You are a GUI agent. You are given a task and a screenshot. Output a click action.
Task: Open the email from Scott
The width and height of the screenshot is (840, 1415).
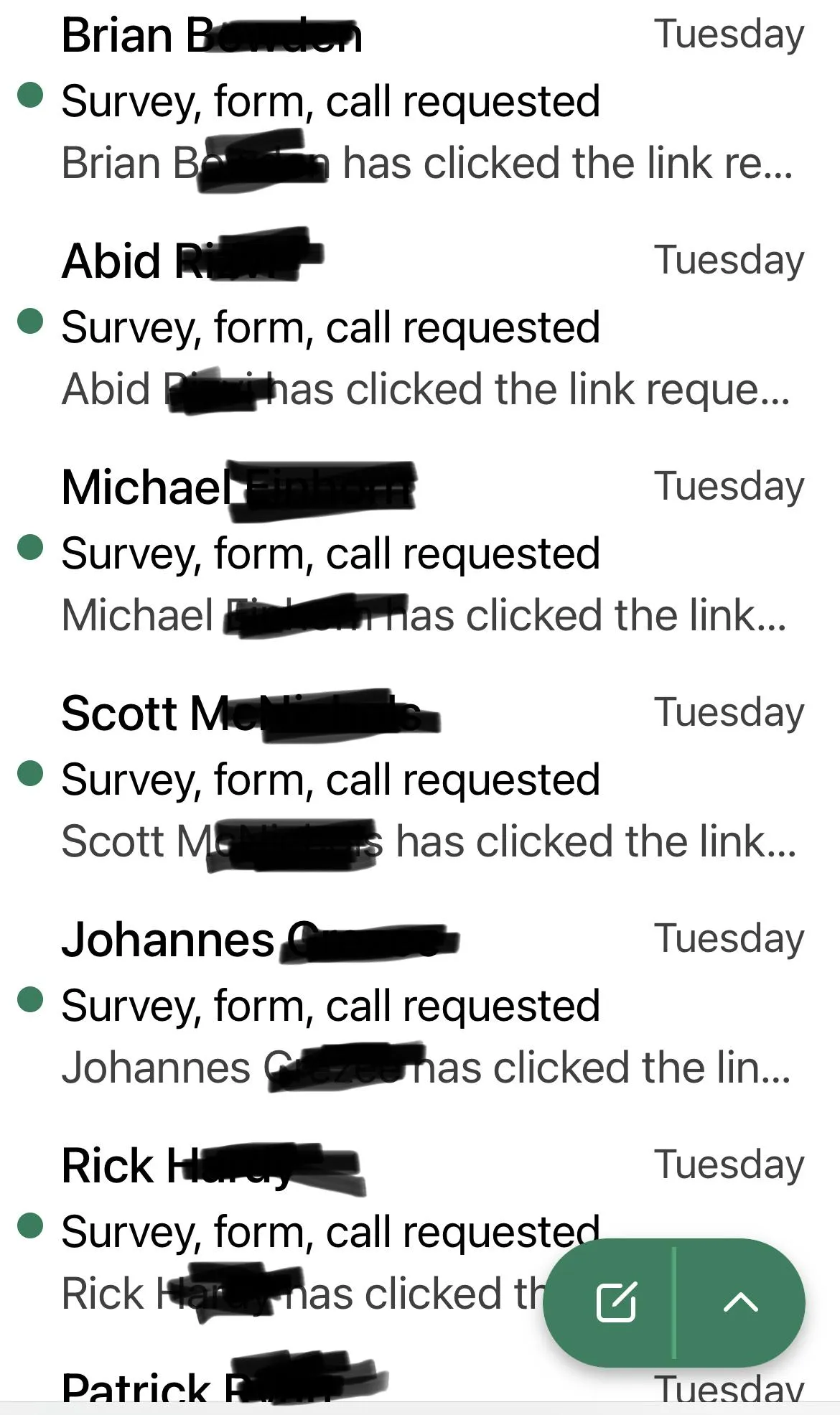click(420, 779)
